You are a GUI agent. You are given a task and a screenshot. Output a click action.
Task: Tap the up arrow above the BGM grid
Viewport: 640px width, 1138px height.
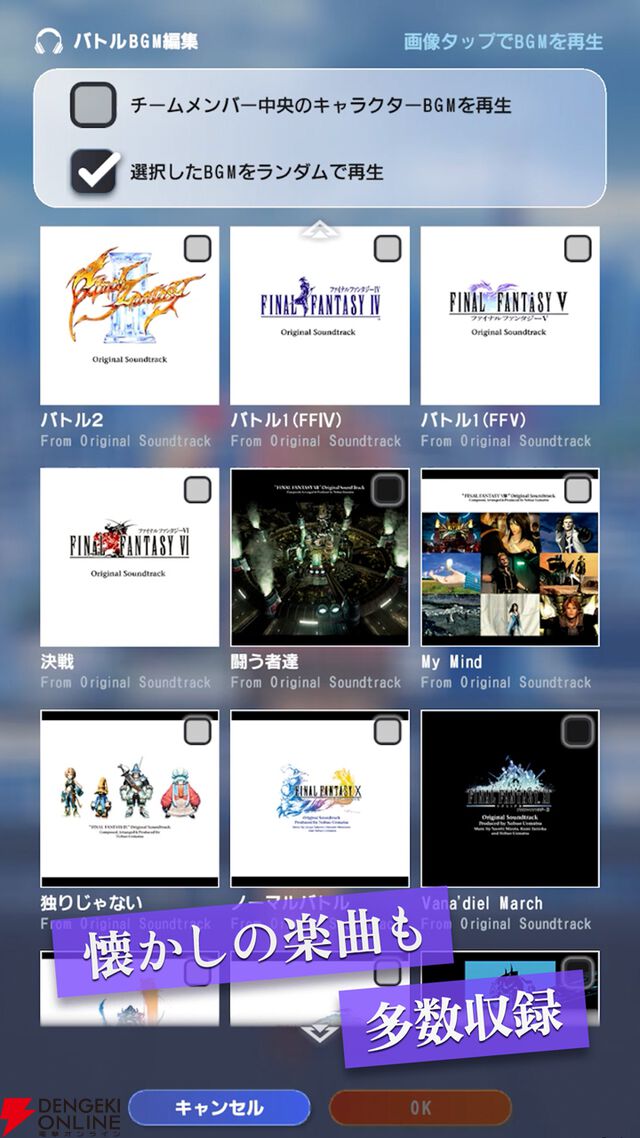(x=319, y=231)
